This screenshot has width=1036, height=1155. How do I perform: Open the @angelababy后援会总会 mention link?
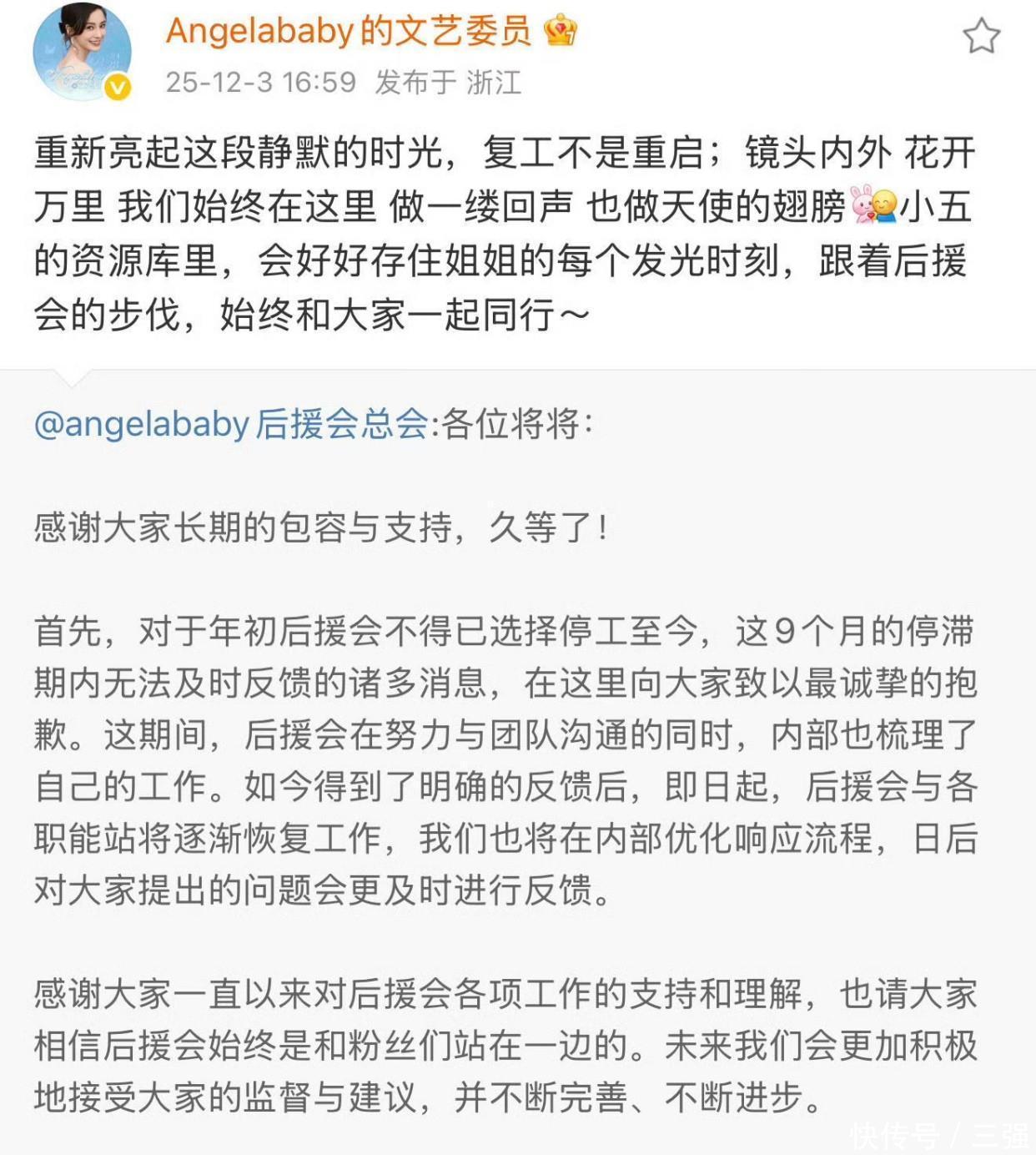tap(230, 424)
